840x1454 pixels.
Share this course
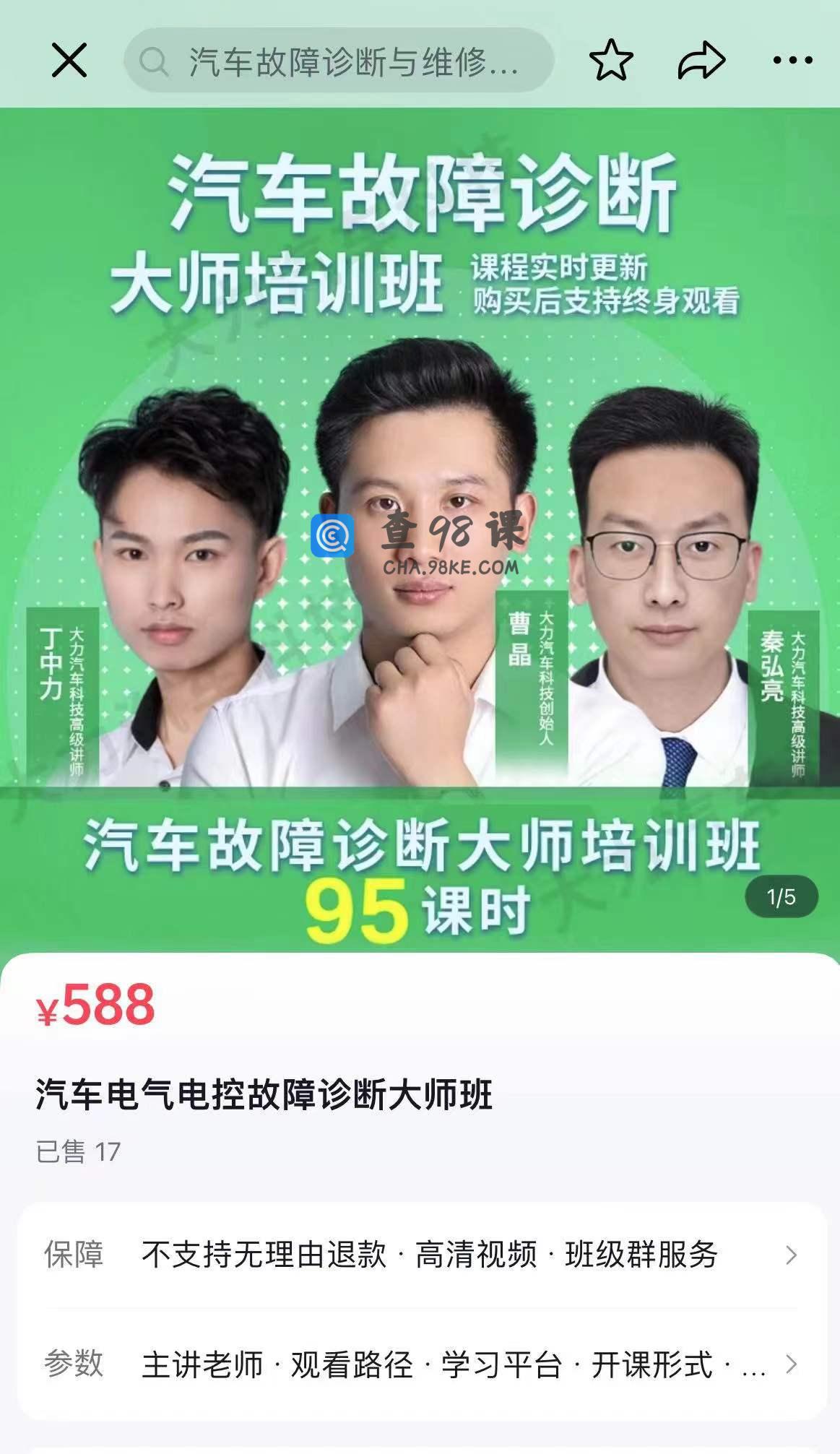pyautogui.click(x=701, y=60)
